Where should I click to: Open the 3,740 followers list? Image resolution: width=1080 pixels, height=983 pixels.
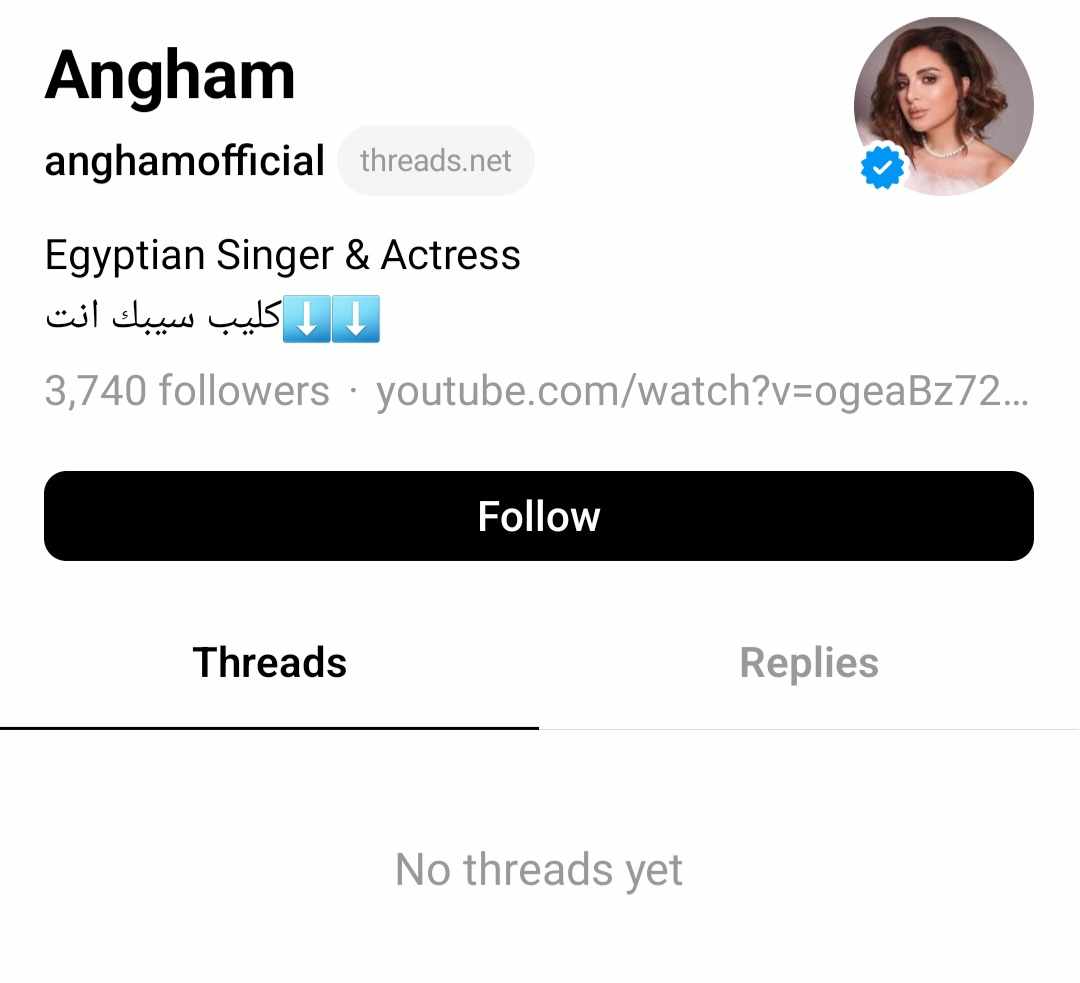tap(187, 391)
